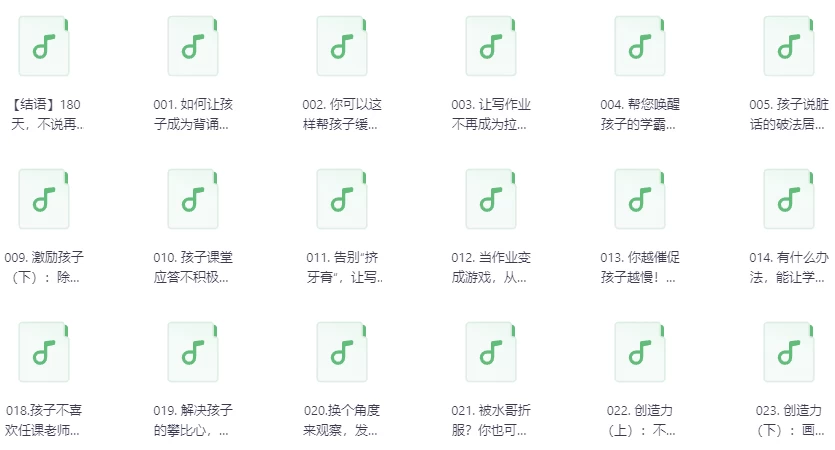Viewport: 835px width, 450px height.
Task: Tap file 004 帮您唤醒孩子的学霸
Action: tap(640, 47)
